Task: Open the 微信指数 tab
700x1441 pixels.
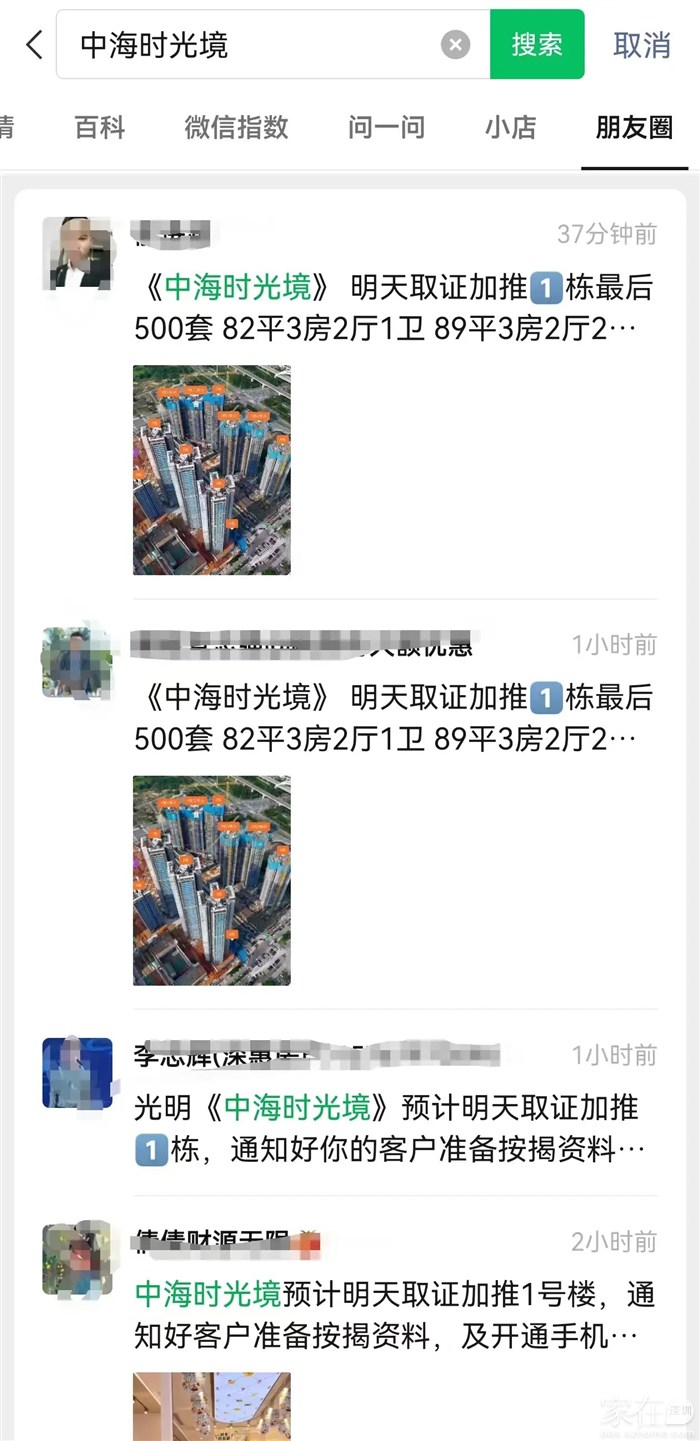Action: pyautogui.click(x=236, y=127)
